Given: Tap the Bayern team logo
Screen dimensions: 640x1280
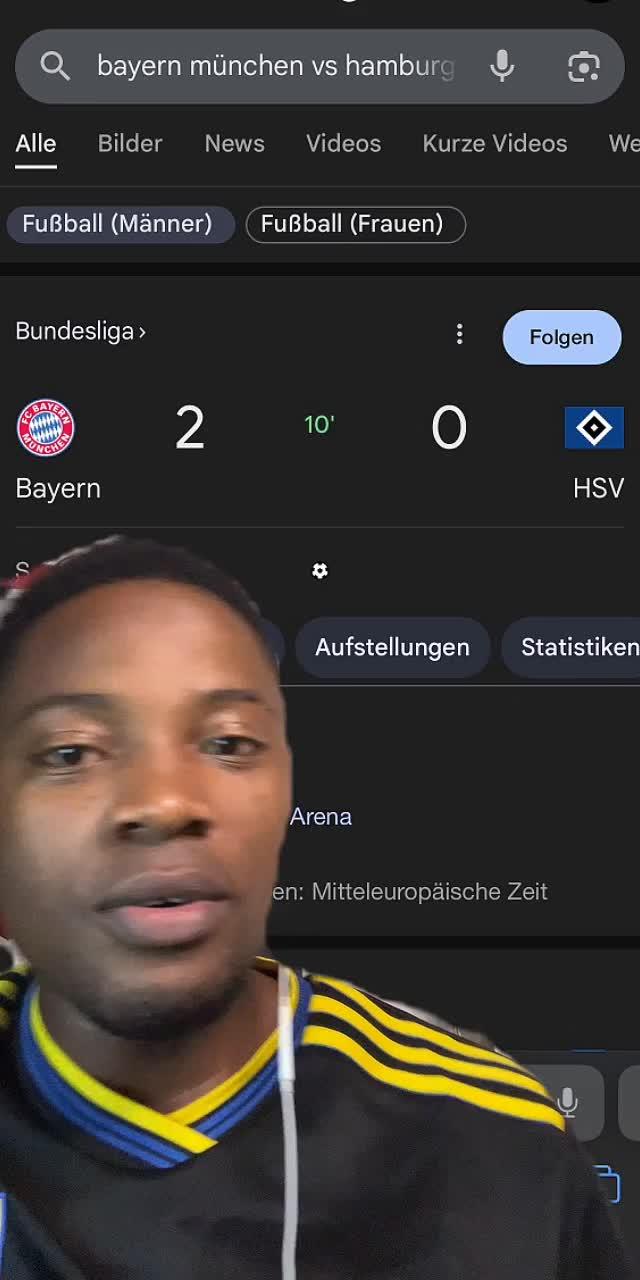Looking at the screenshot, I should pyautogui.click(x=46, y=428).
